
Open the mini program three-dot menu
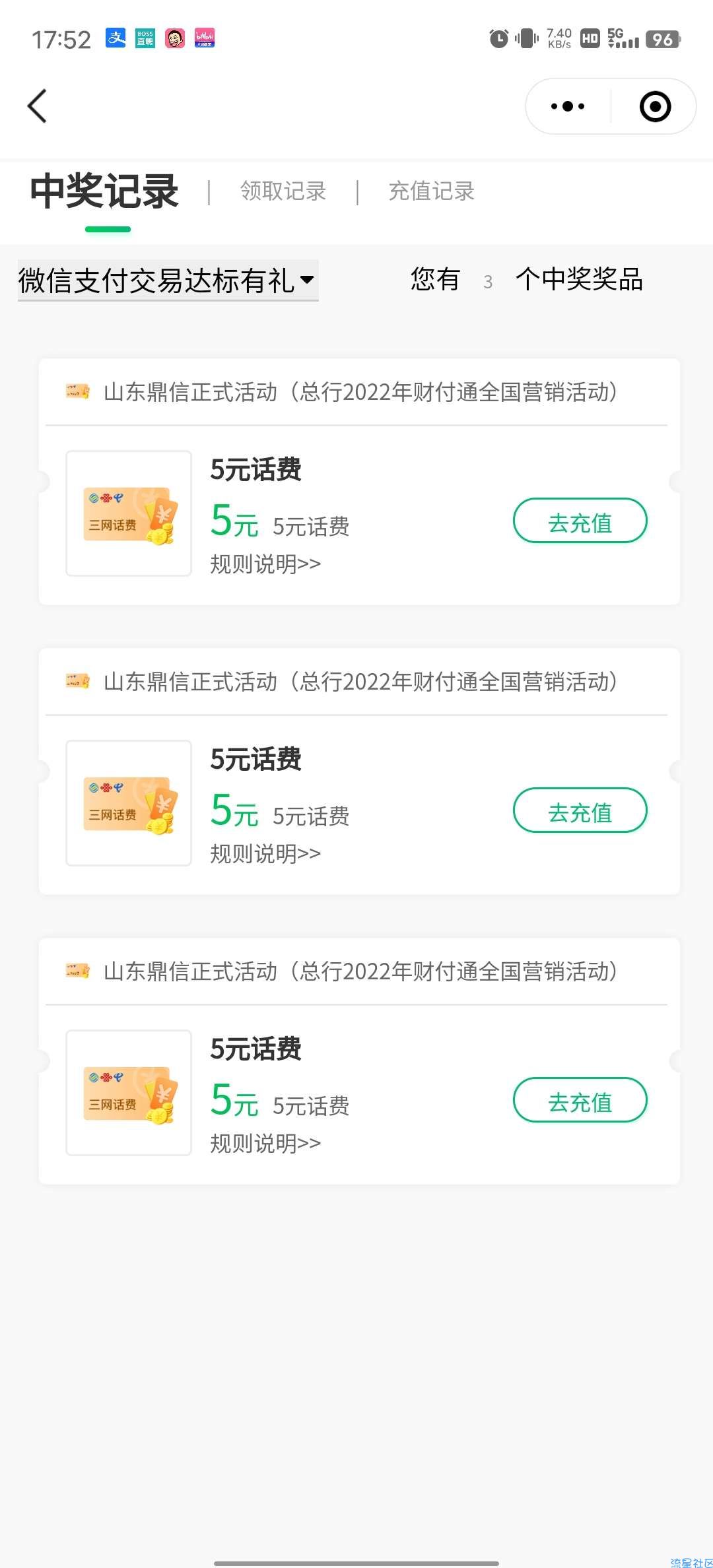point(568,106)
